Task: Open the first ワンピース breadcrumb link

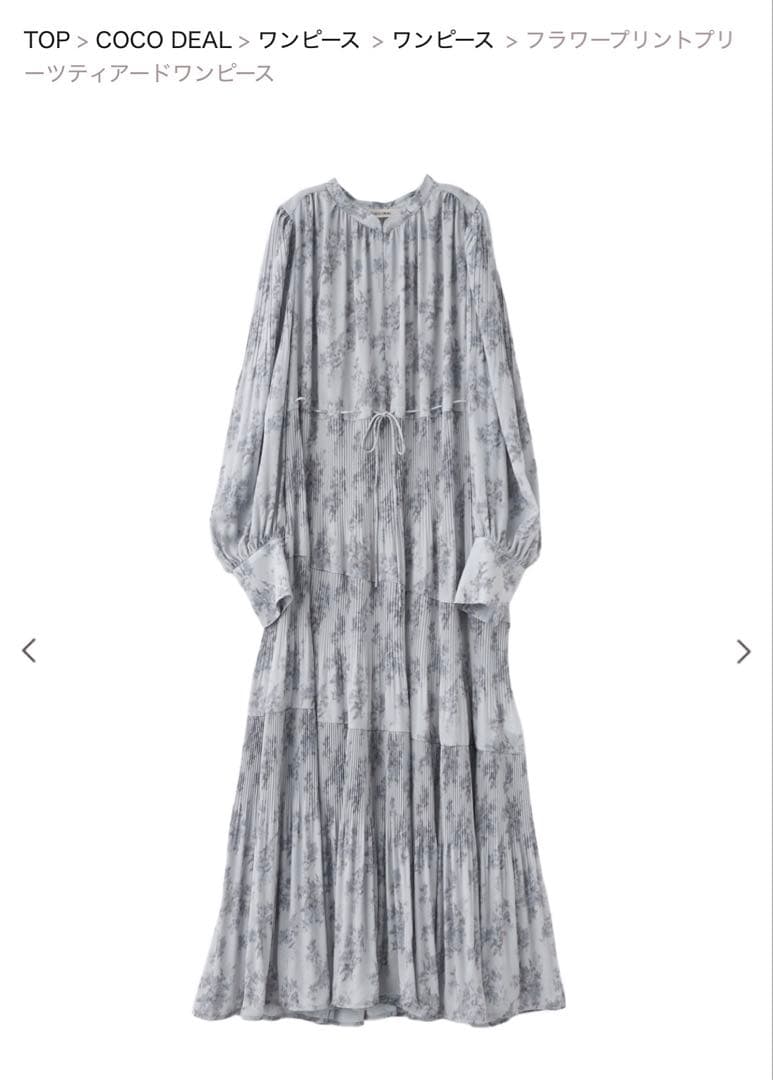Action: pos(309,40)
